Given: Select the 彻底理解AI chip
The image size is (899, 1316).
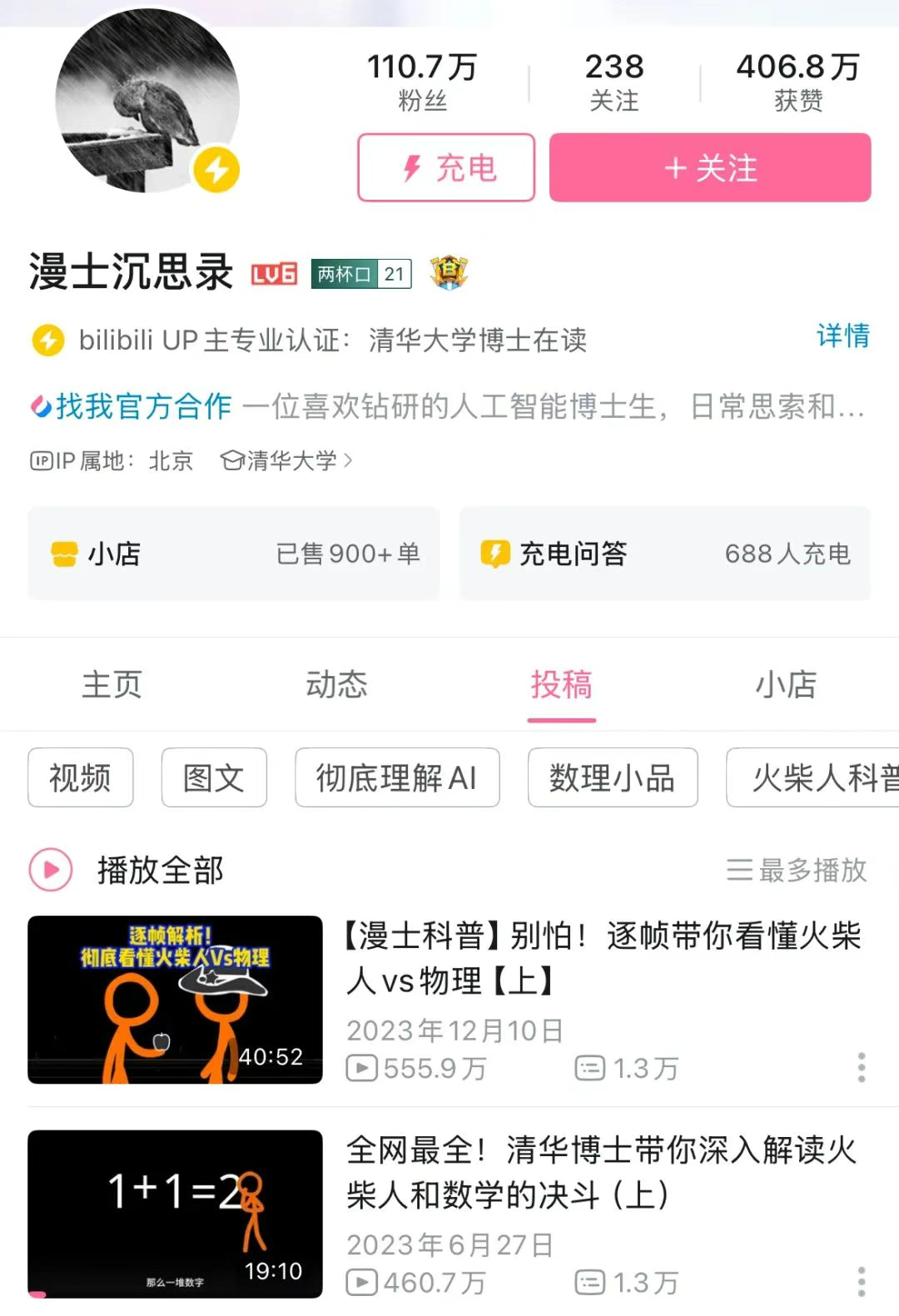Looking at the screenshot, I should coord(397,777).
